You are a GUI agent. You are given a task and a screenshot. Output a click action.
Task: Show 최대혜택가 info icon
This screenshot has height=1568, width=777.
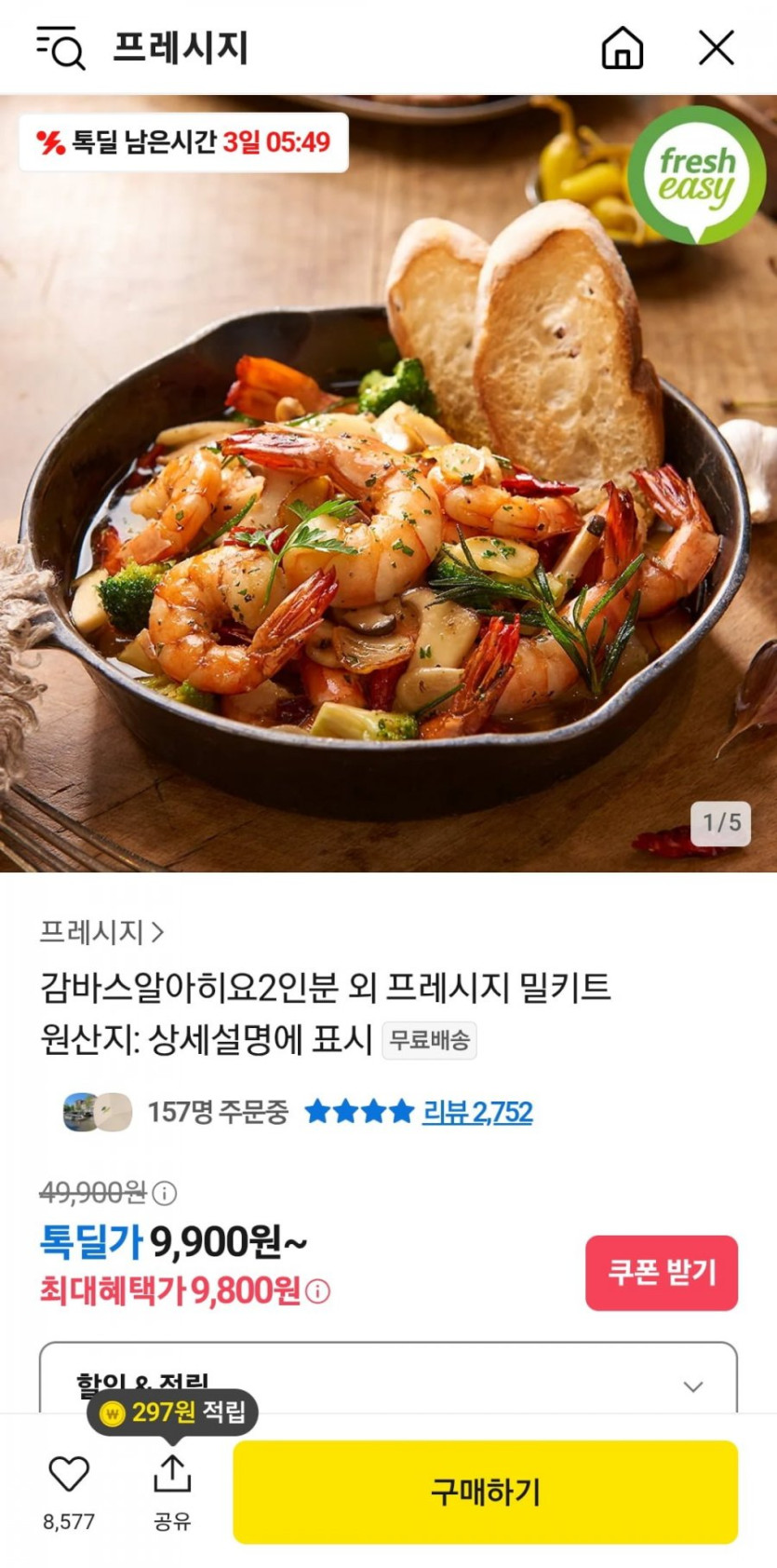[318, 1291]
